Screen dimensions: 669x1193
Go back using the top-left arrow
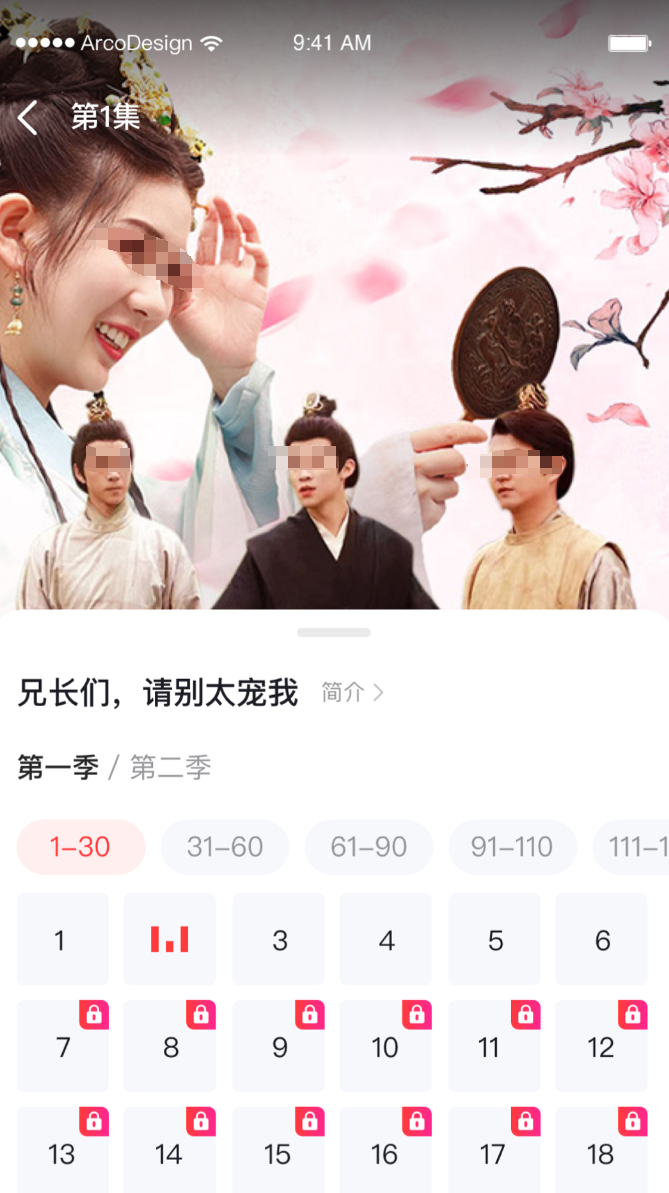(x=28, y=118)
